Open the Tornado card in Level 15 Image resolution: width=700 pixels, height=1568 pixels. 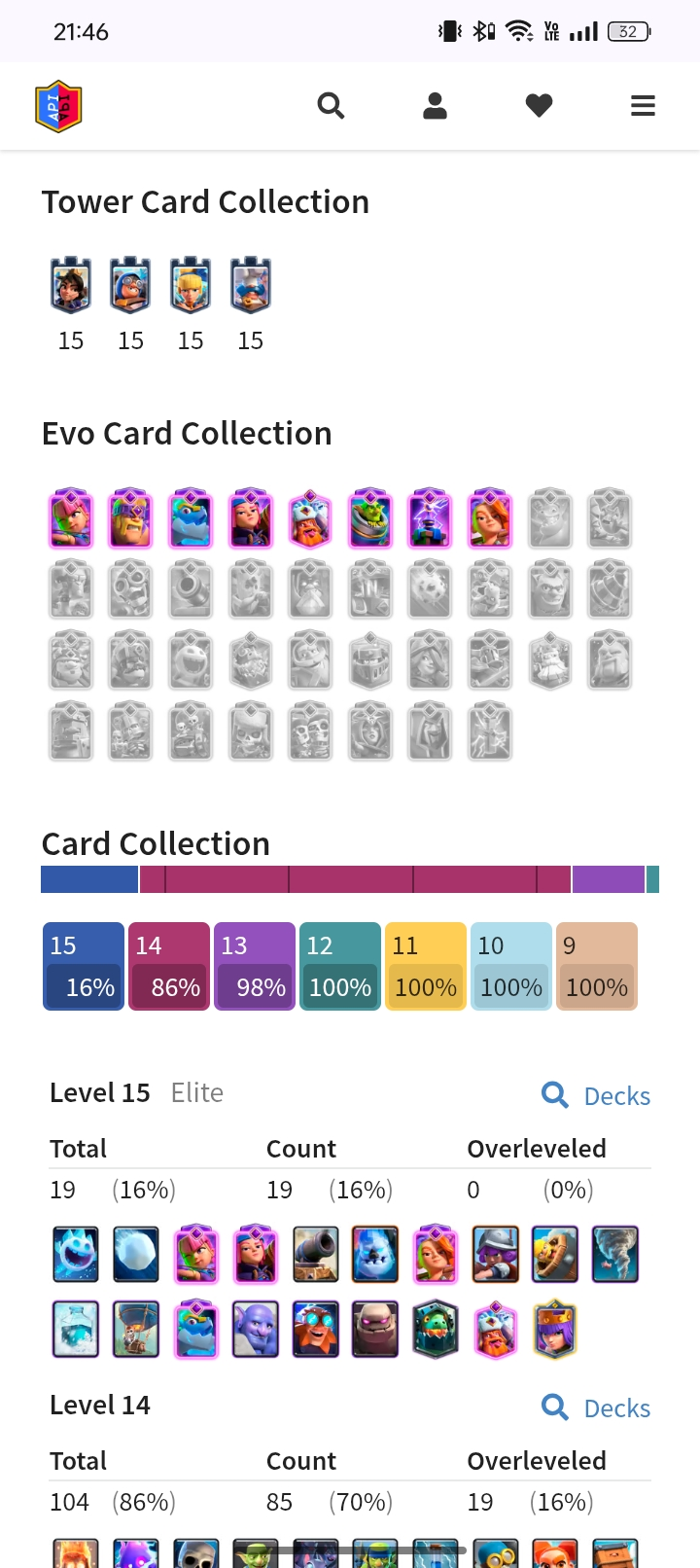point(614,1254)
